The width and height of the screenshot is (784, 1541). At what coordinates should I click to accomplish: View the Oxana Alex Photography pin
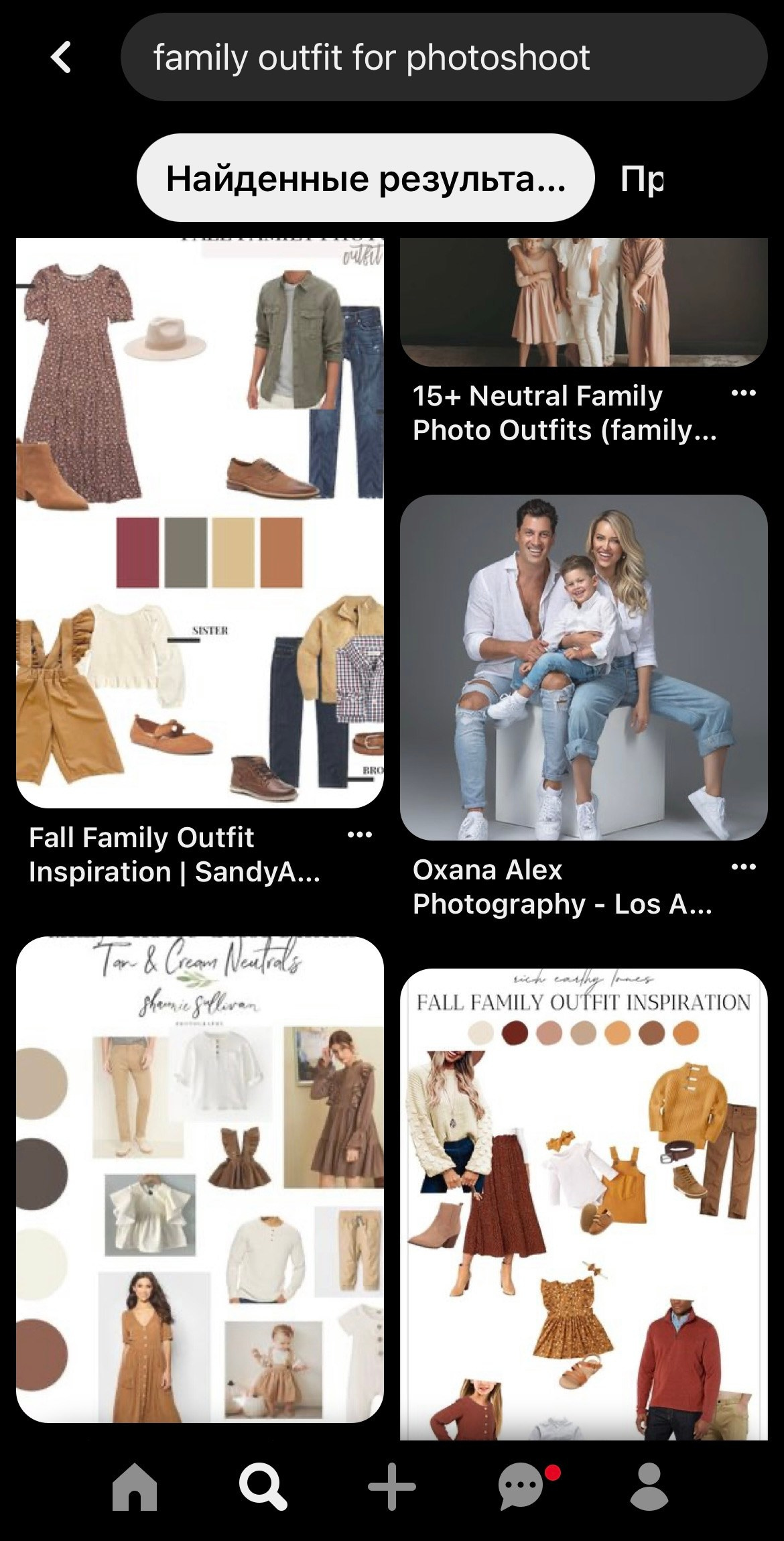click(x=583, y=667)
